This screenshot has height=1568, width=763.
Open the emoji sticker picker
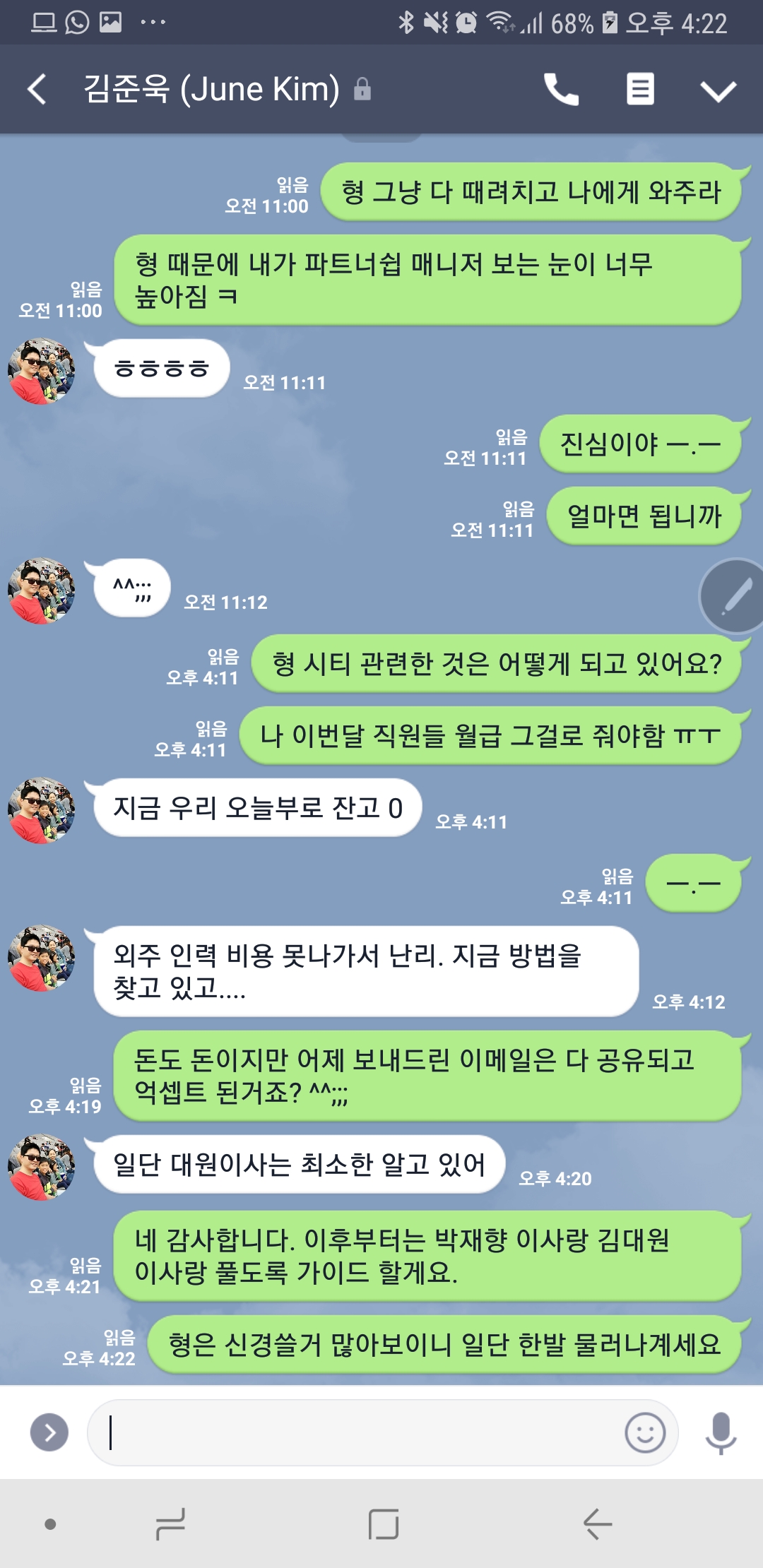[645, 1432]
